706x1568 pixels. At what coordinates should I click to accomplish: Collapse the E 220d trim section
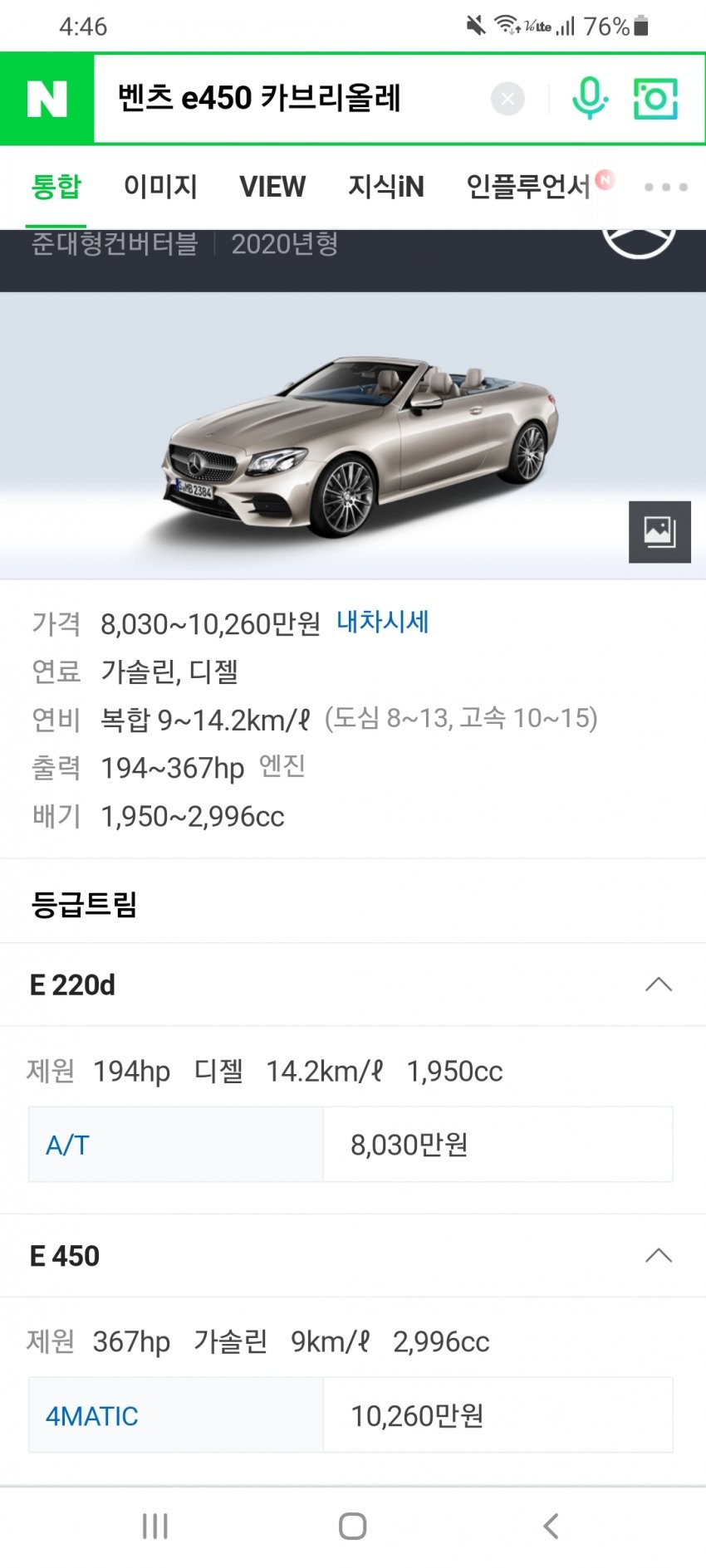click(658, 985)
